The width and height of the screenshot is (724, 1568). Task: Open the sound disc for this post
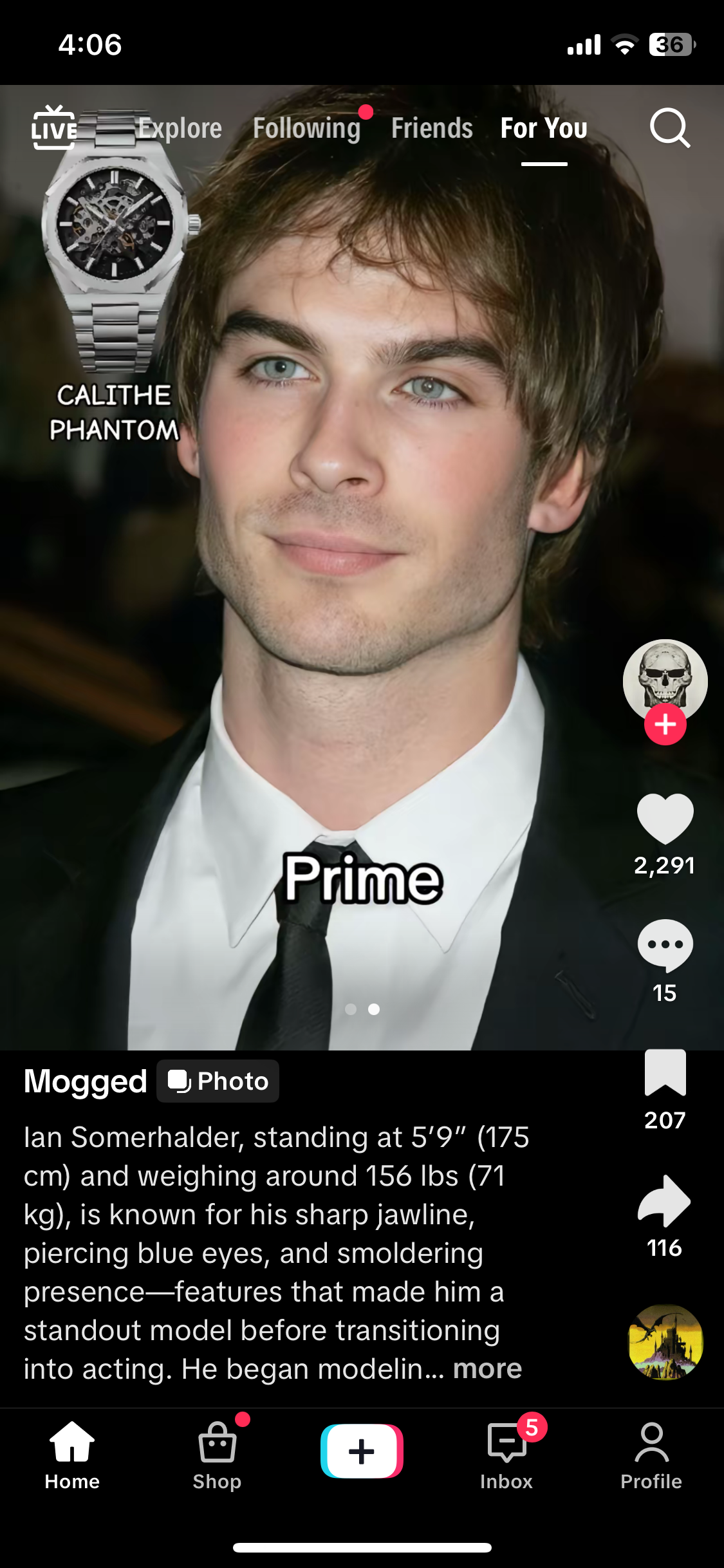(665, 1341)
